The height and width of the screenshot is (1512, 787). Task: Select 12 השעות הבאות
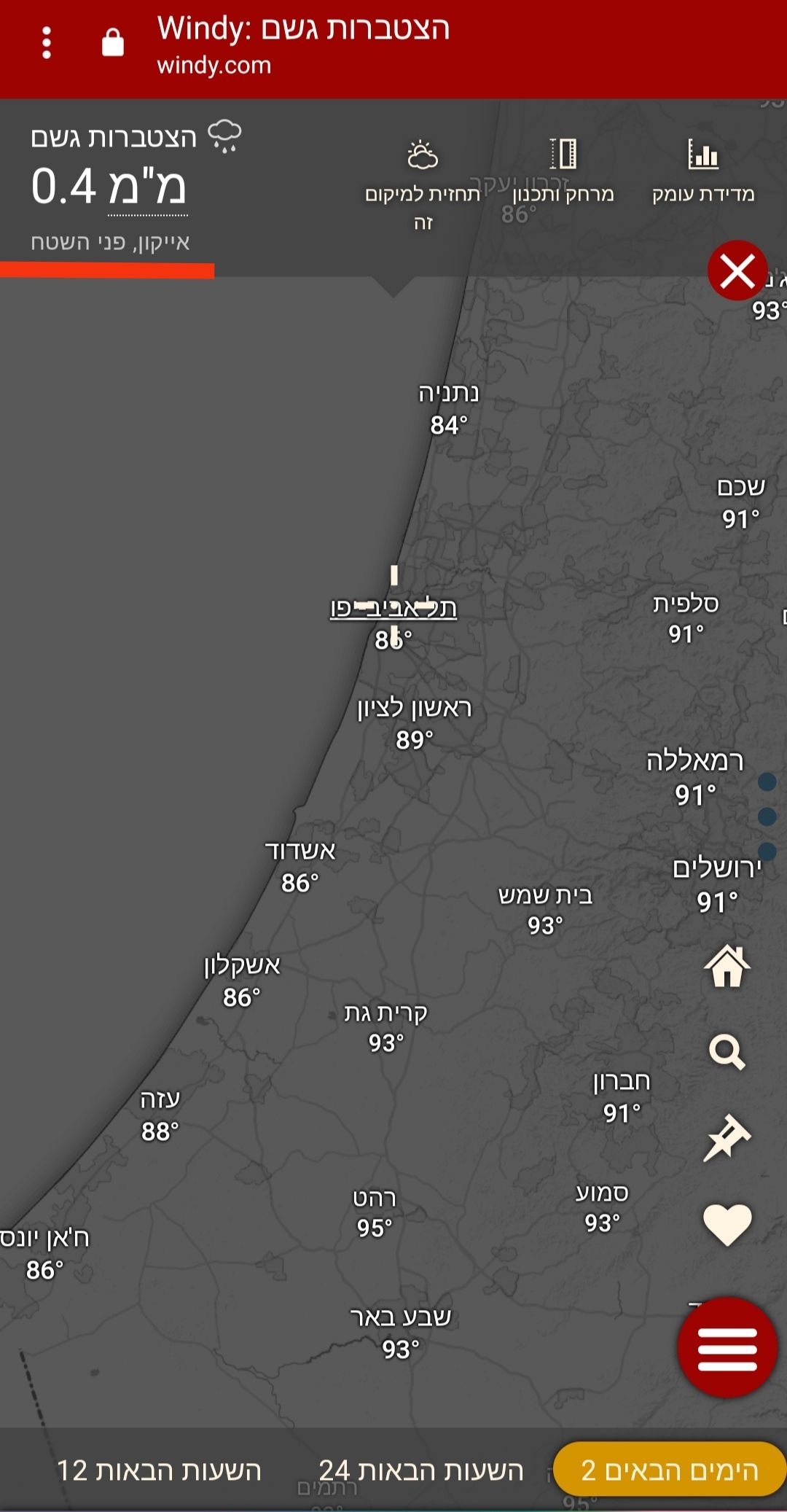point(159,1470)
